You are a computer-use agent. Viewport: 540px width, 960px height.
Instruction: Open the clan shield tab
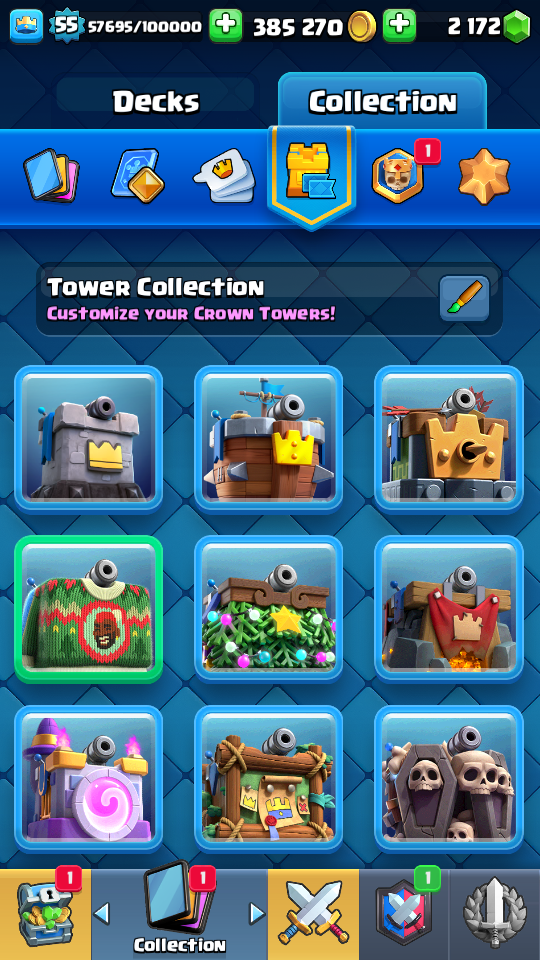[404, 914]
